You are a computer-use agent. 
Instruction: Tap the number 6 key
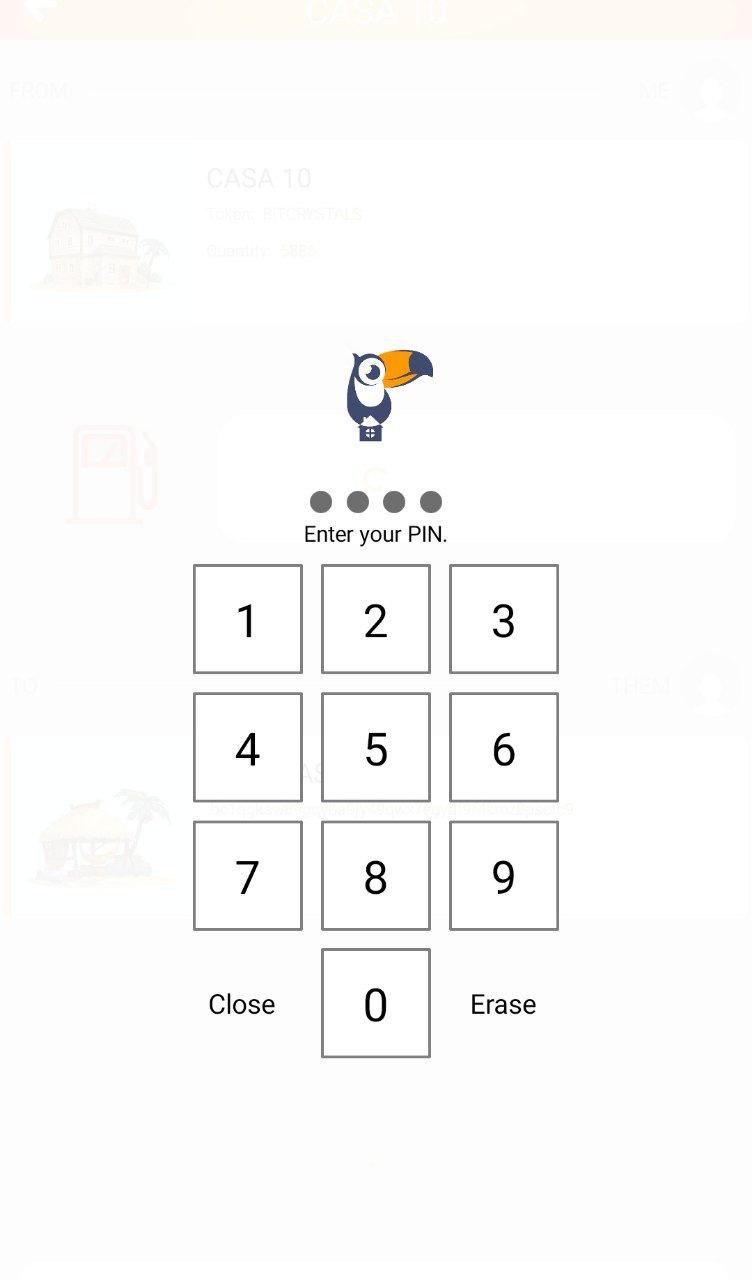click(504, 747)
